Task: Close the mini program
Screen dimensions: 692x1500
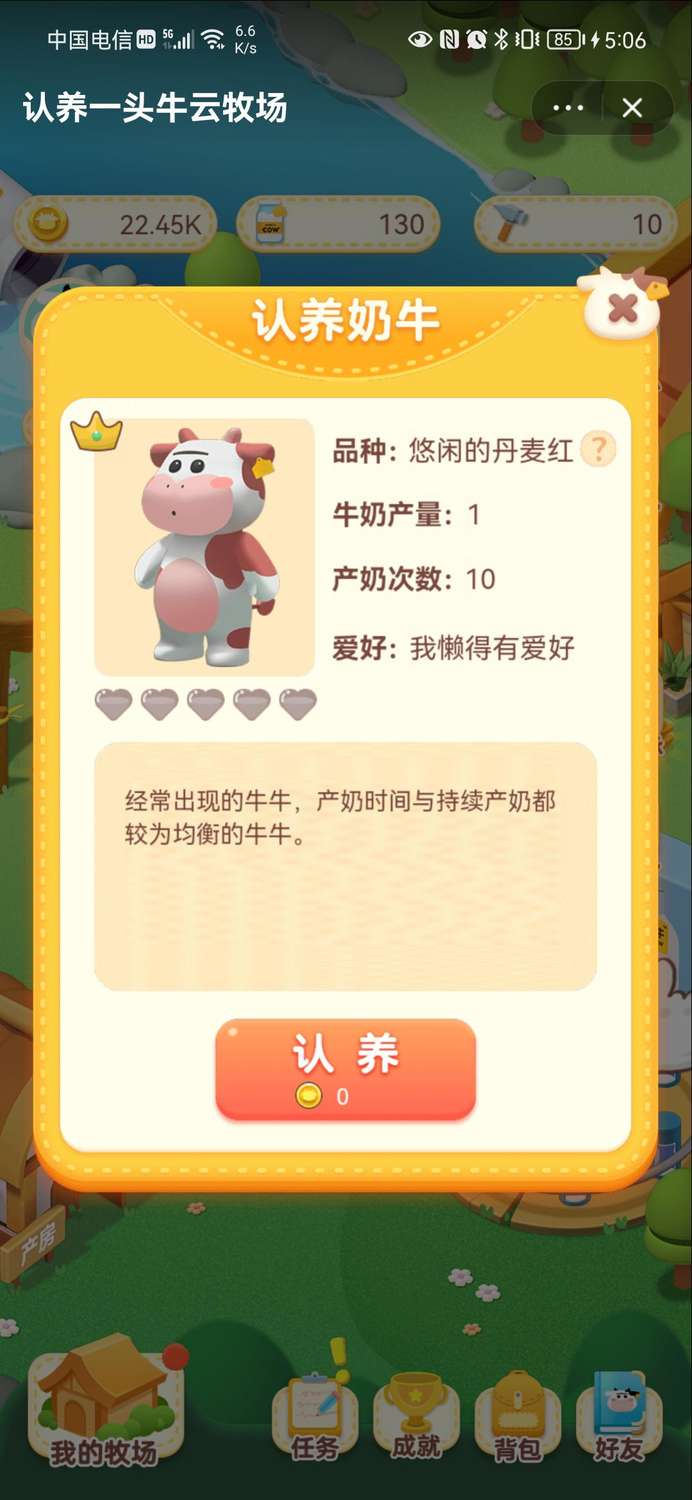Action: coord(632,108)
